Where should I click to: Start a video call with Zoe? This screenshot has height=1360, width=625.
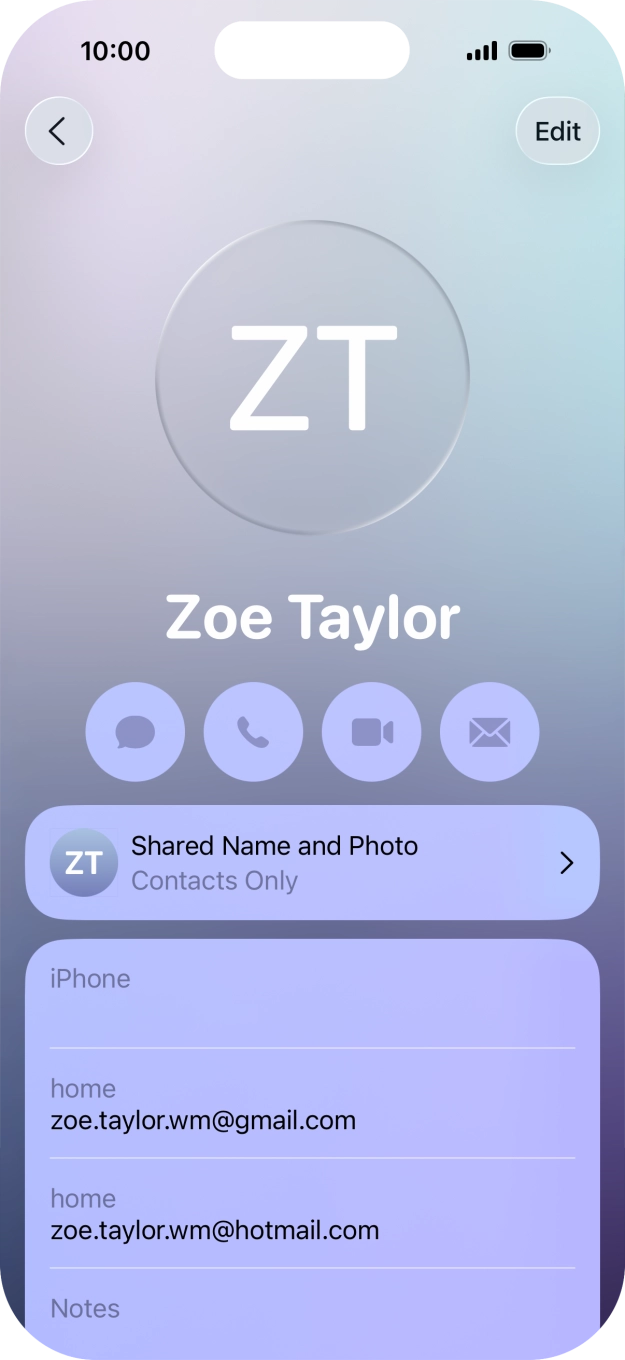pyautogui.click(x=372, y=733)
